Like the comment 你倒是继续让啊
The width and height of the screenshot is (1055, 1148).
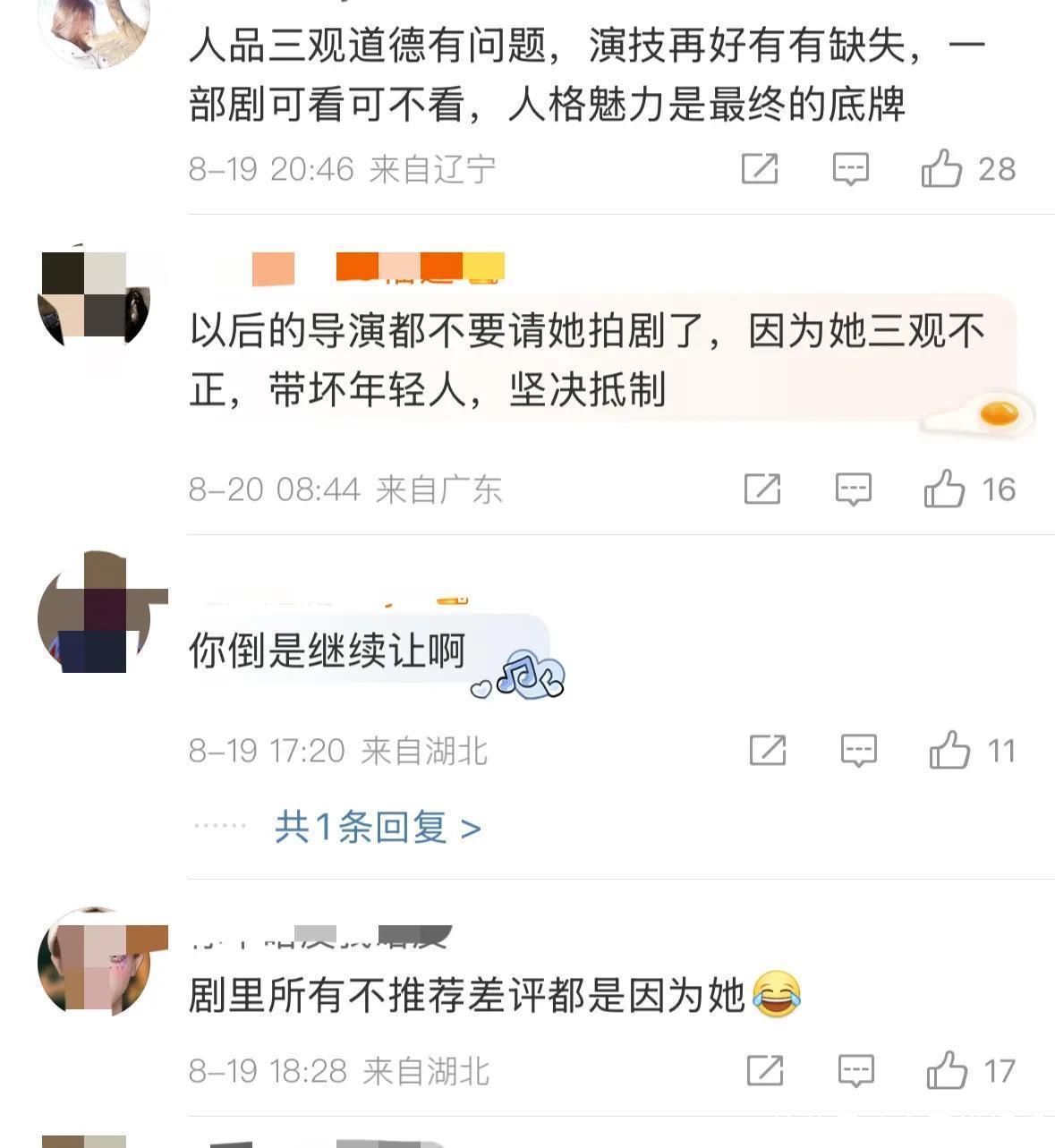tap(949, 750)
